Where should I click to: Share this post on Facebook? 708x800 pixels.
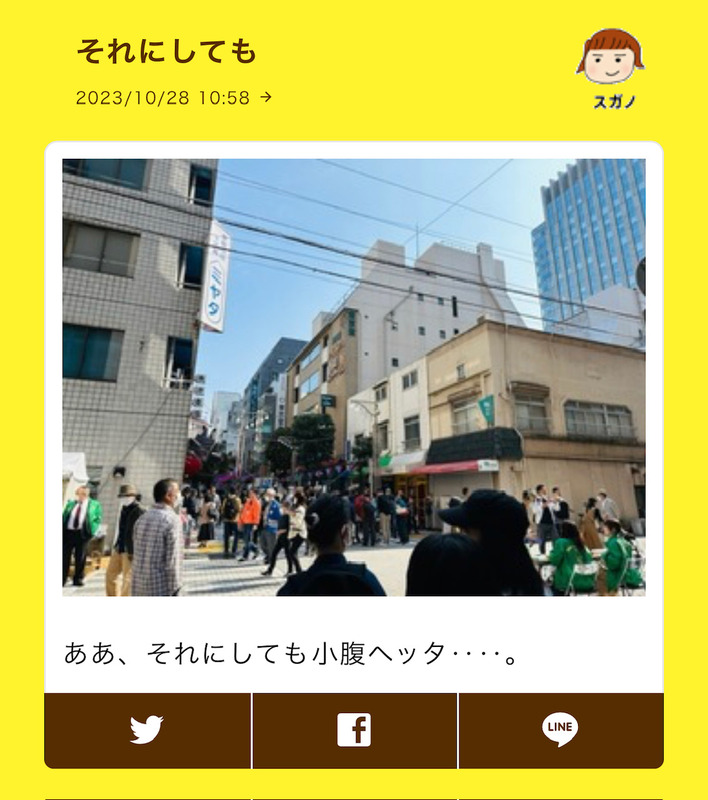tap(354, 730)
